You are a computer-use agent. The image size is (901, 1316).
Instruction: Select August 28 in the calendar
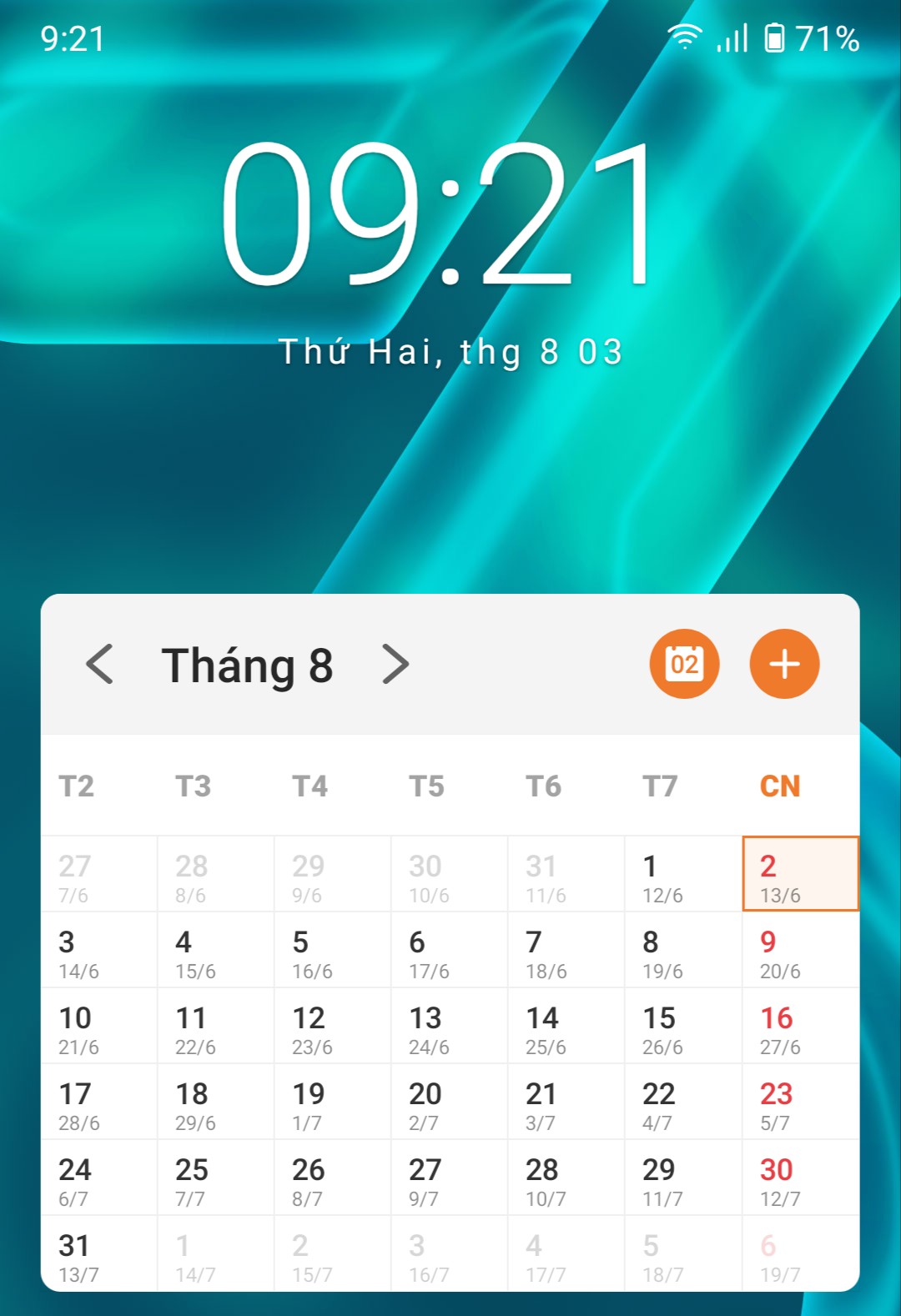point(566,1178)
